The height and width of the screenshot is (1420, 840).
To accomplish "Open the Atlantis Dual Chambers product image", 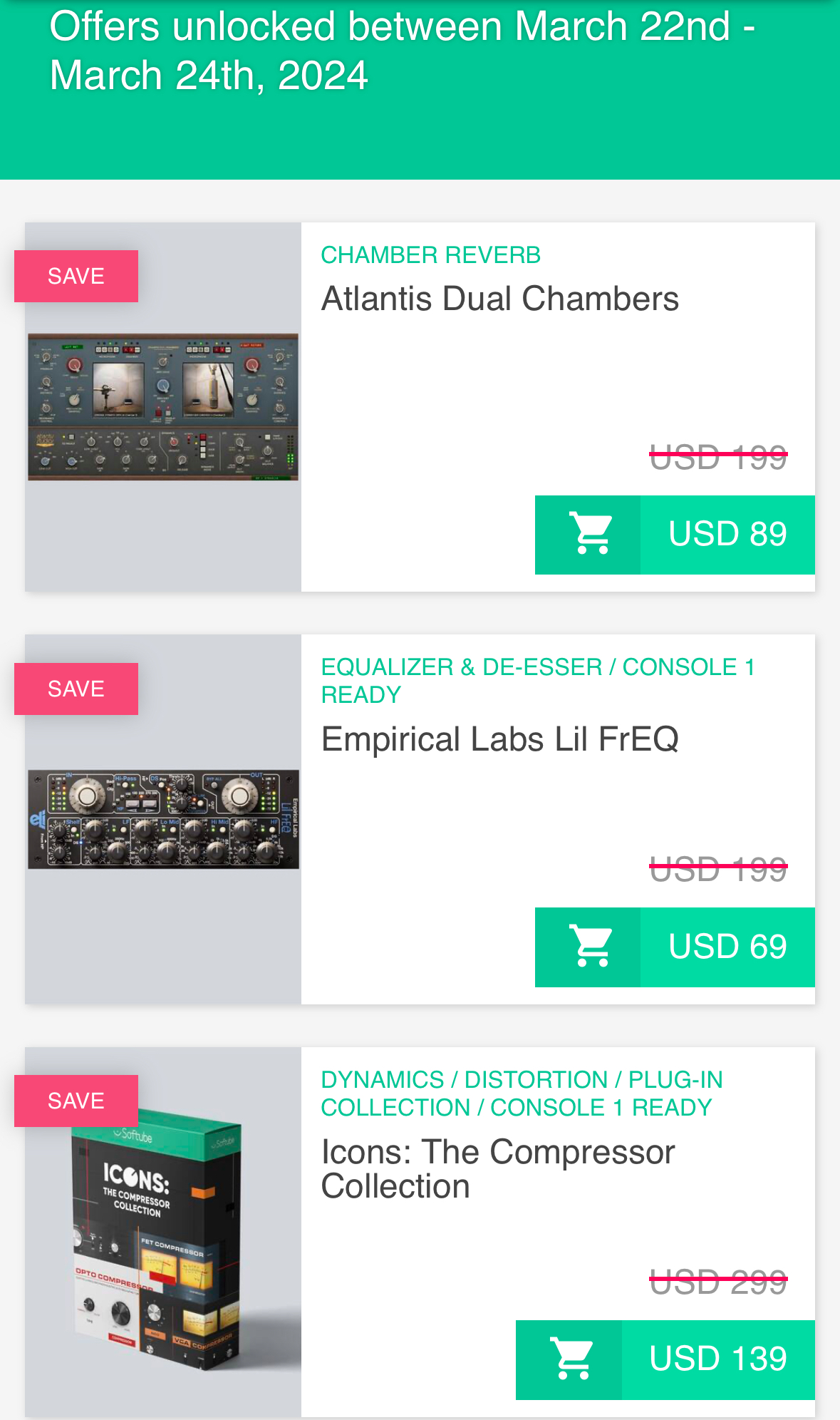I will click(163, 407).
